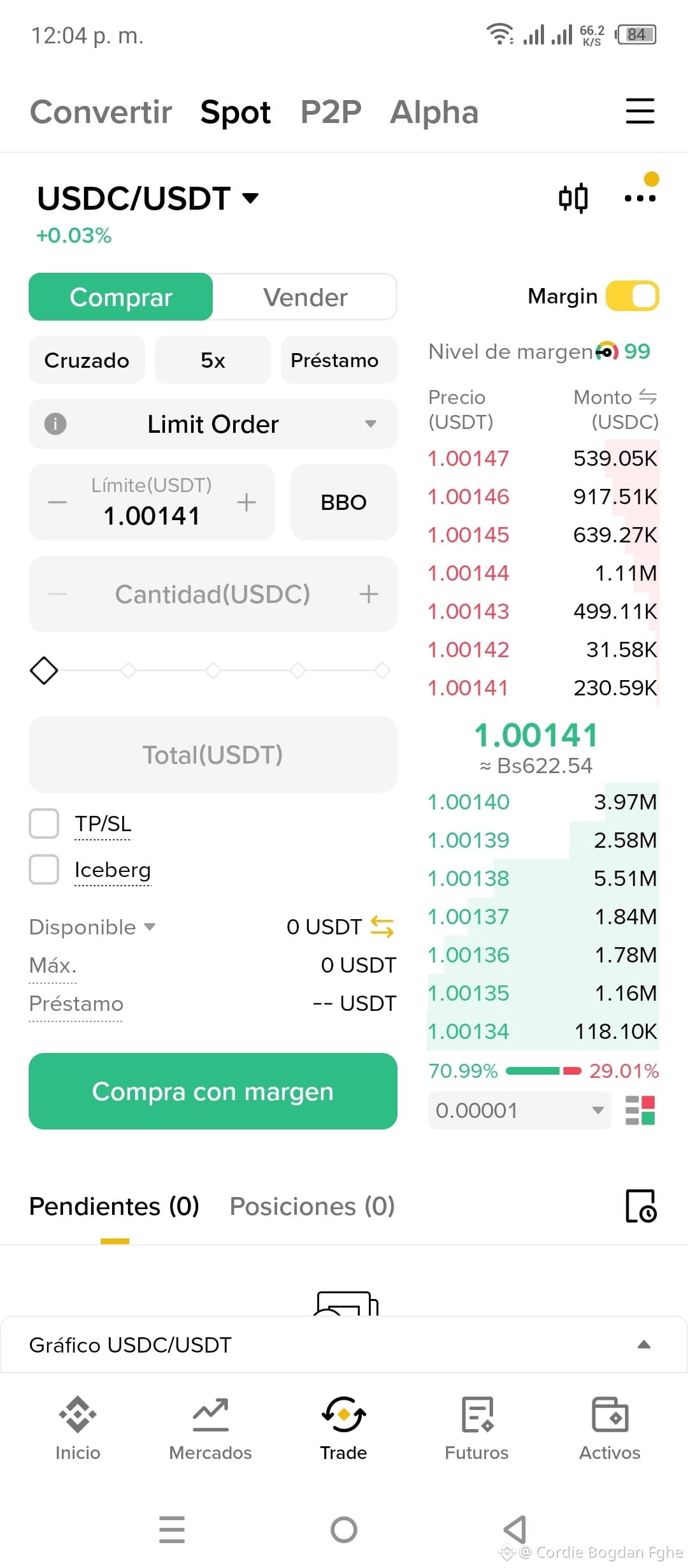Image resolution: width=688 pixels, height=1568 pixels.
Task: Open the 0.00001 price precision dropdown
Action: click(519, 1110)
